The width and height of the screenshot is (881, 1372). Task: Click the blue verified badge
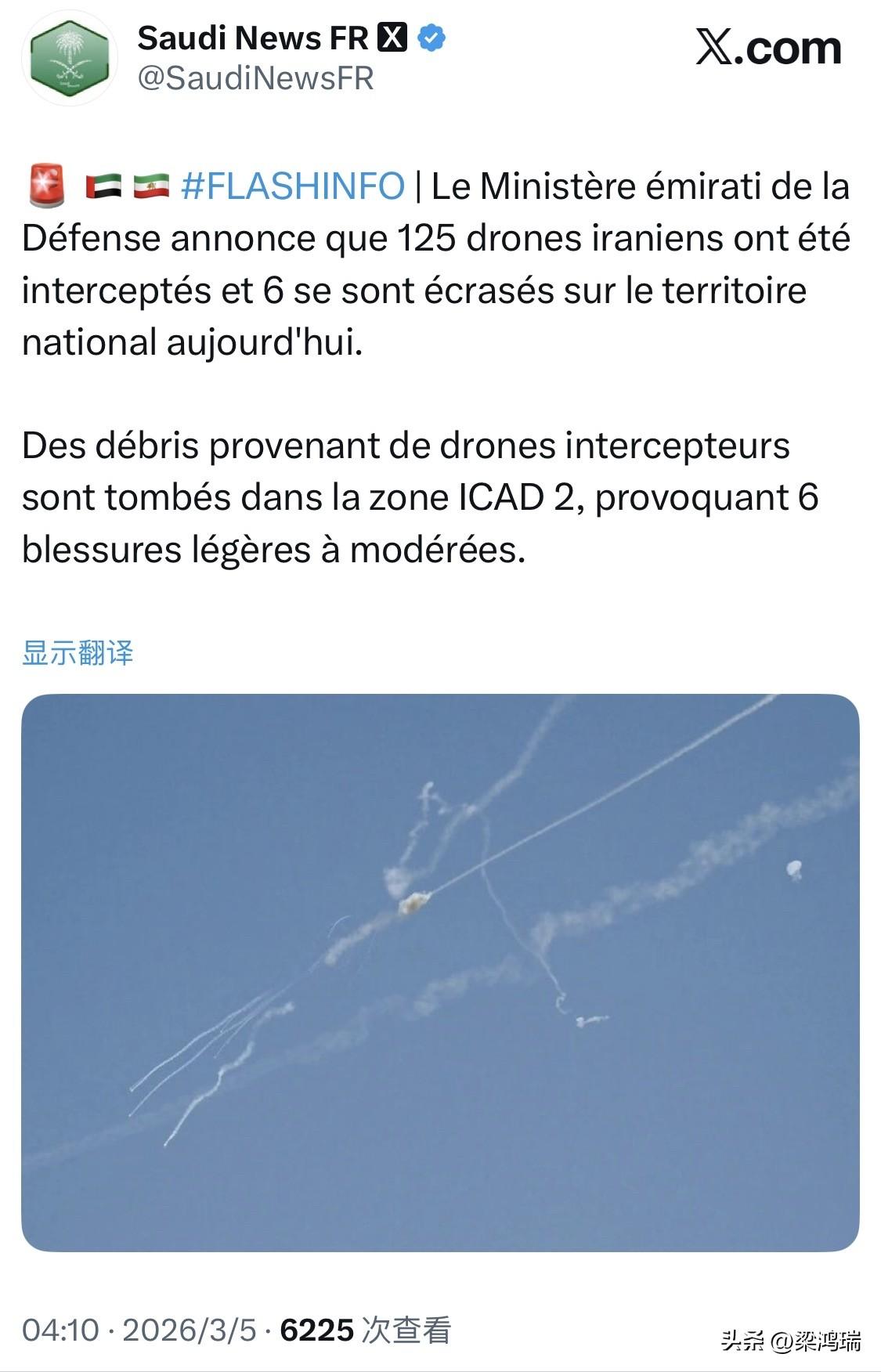[430, 37]
